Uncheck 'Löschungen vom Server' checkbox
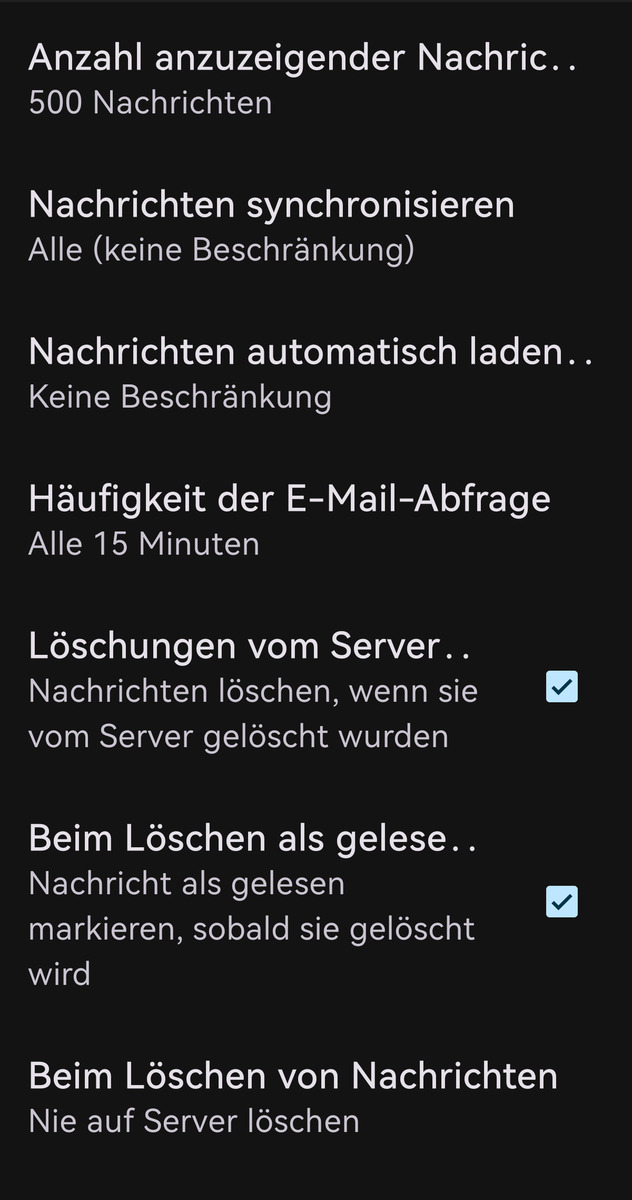 click(x=562, y=688)
